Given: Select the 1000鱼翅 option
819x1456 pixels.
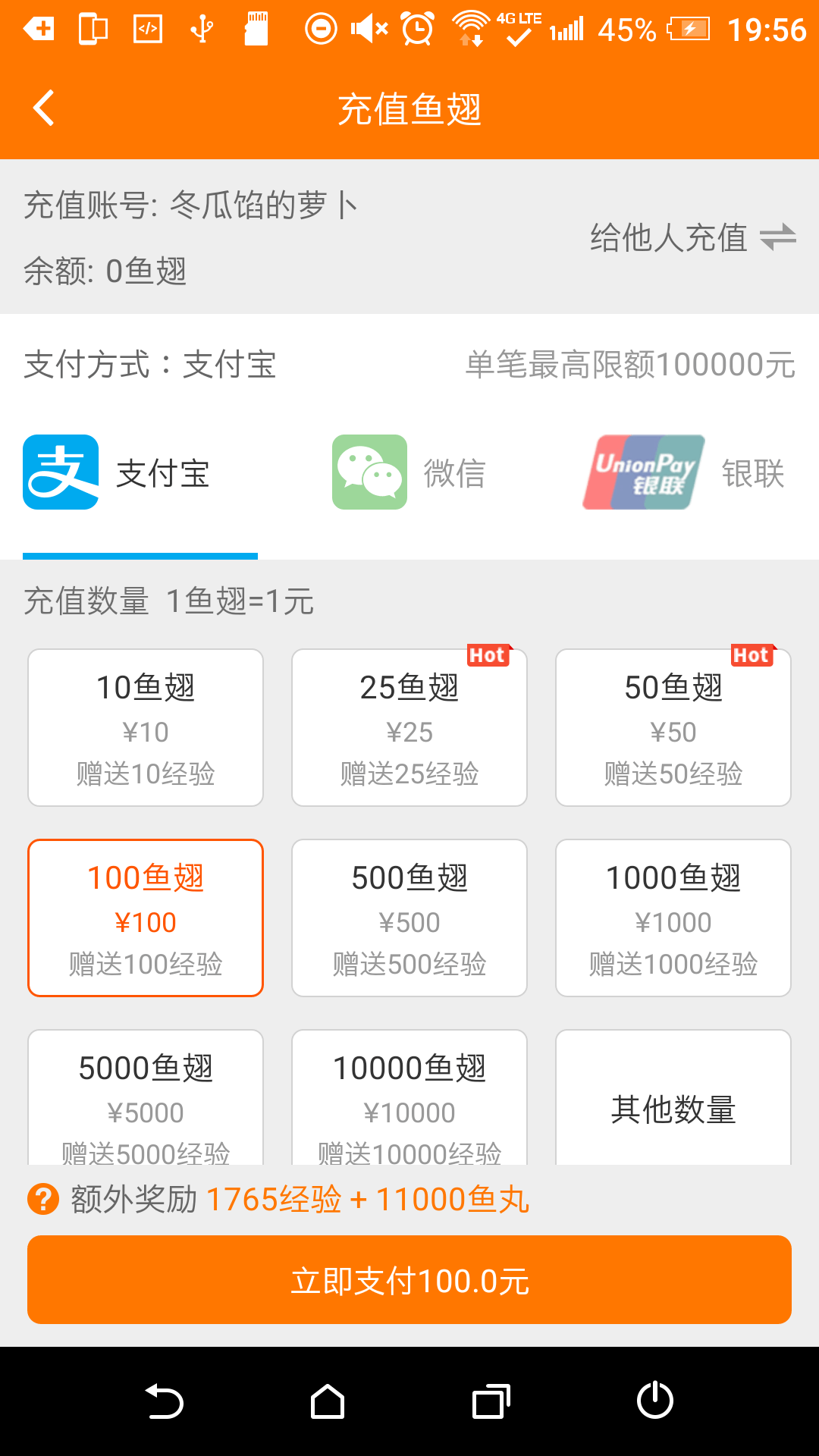Looking at the screenshot, I should click(x=673, y=918).
